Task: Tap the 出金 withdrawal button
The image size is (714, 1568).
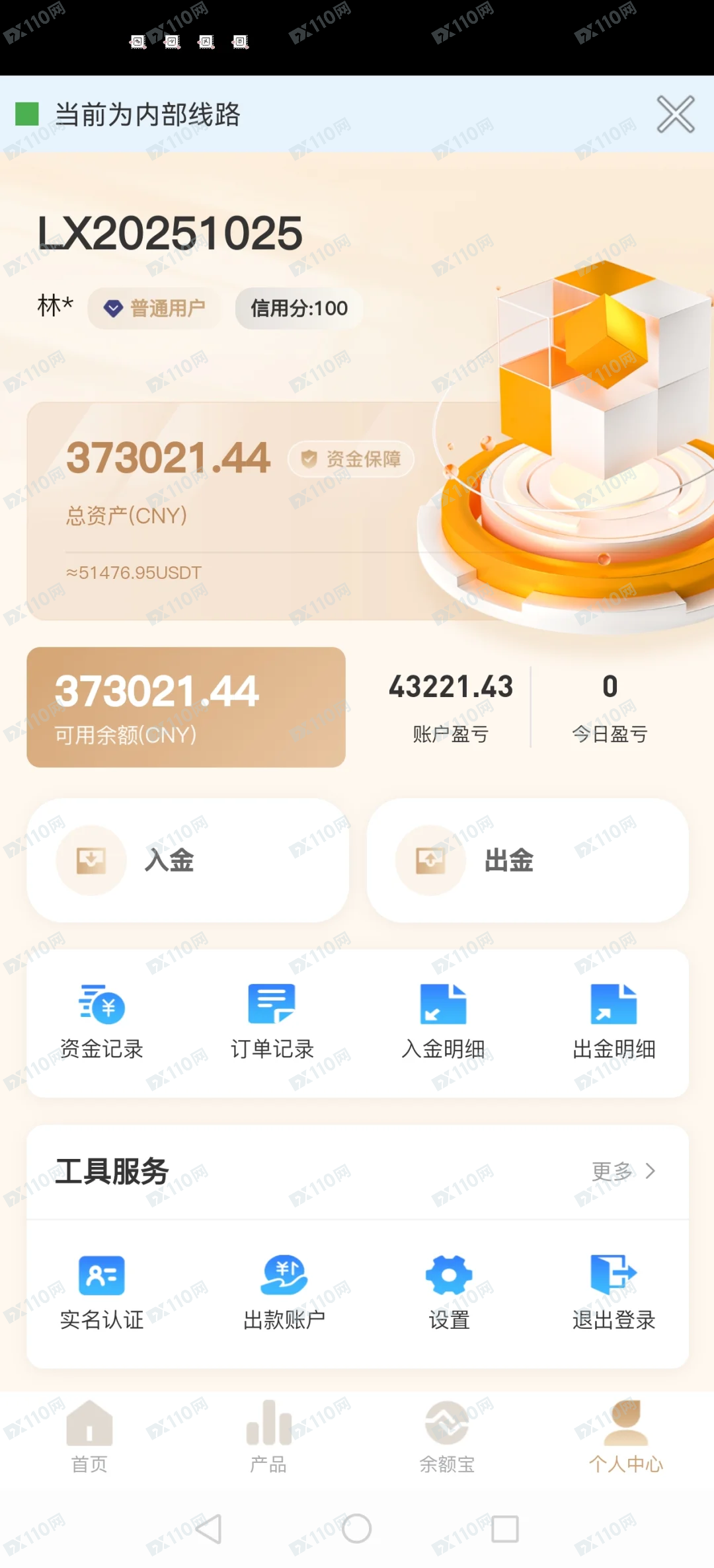Action: [528, 860]
